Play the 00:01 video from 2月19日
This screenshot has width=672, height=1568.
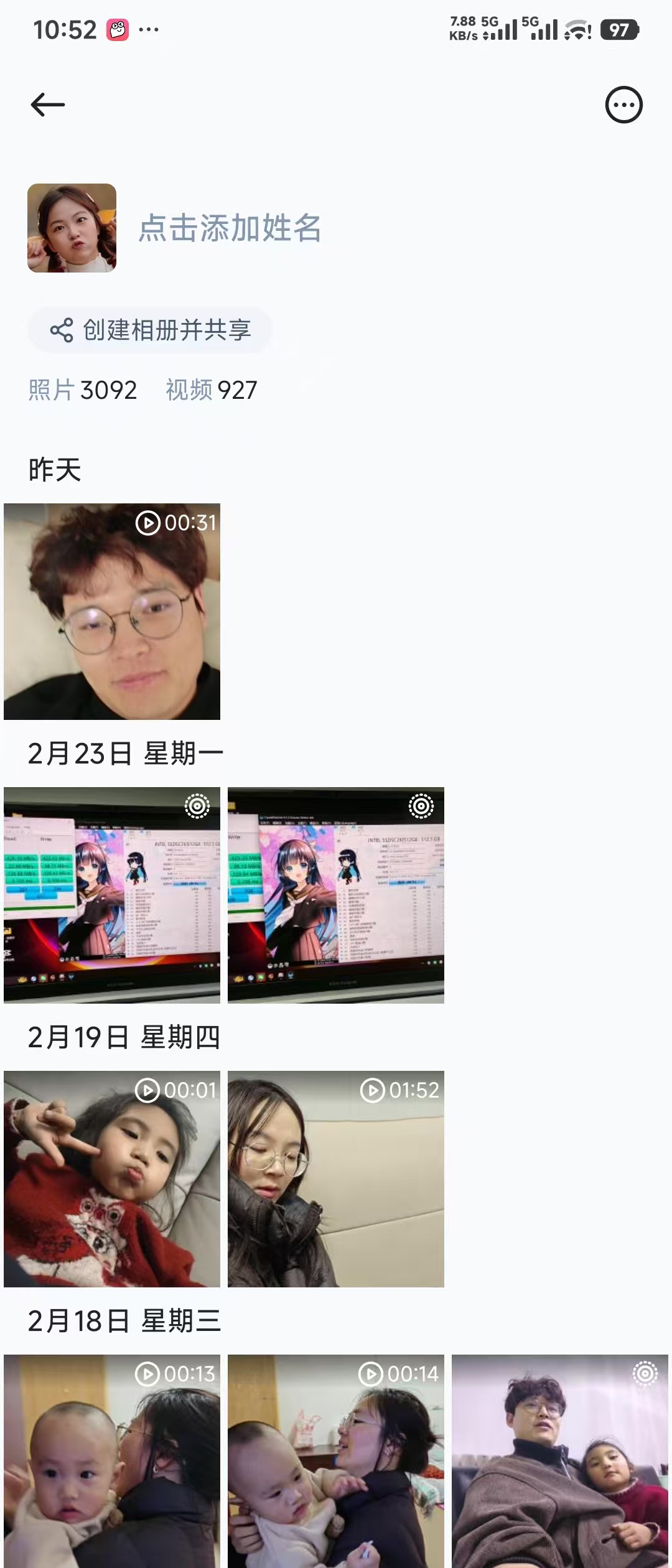tap(112, 1178)
